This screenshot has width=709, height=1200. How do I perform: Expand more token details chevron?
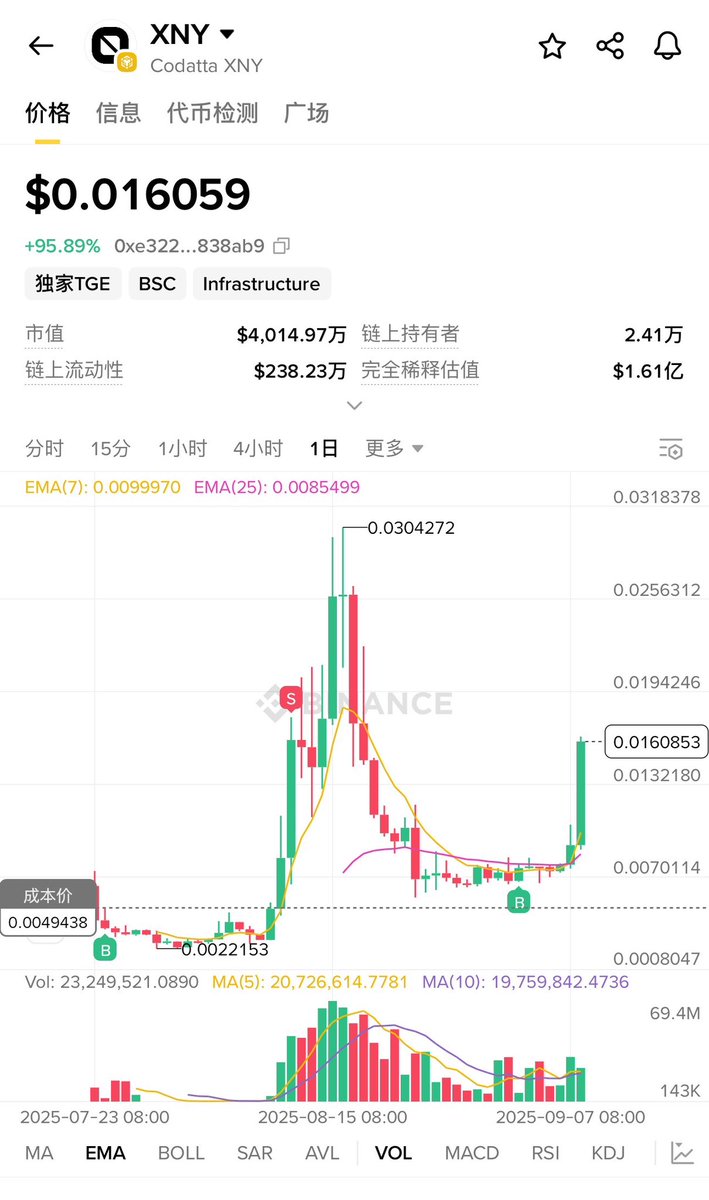pyautogui.click(x=354, y=406)
